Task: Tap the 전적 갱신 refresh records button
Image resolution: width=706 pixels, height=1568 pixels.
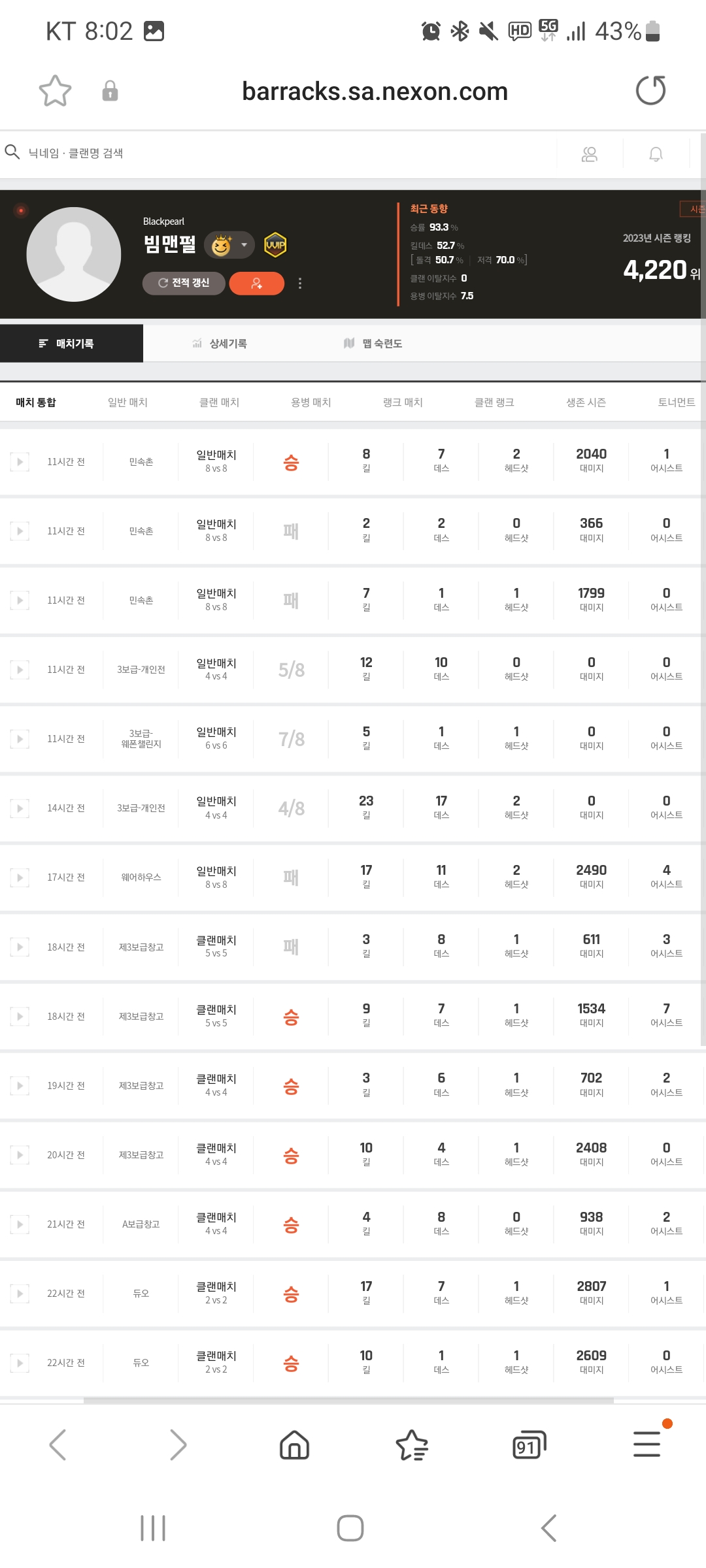Action: (x=184, y=283)
